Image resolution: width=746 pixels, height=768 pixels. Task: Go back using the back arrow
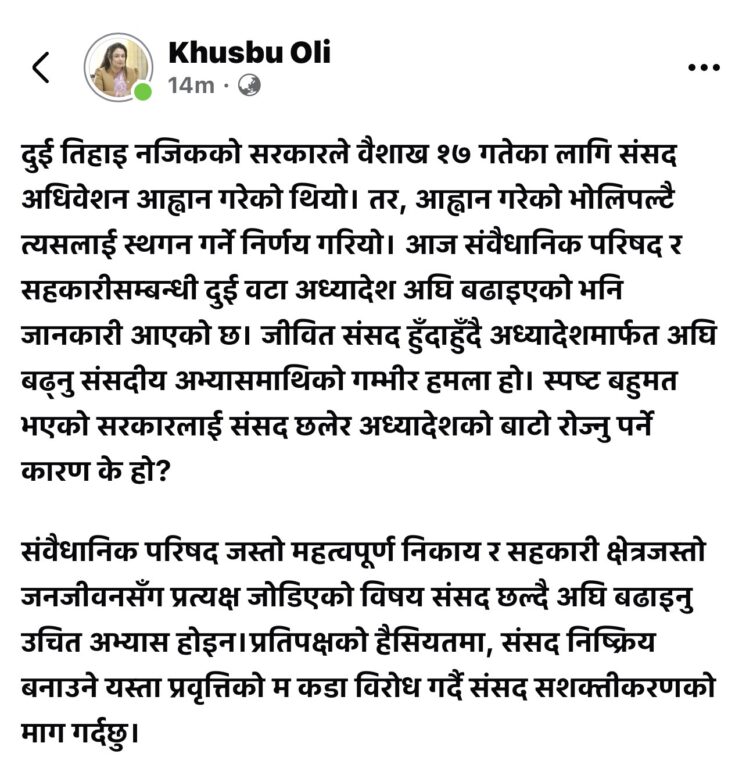click(40, 67)
